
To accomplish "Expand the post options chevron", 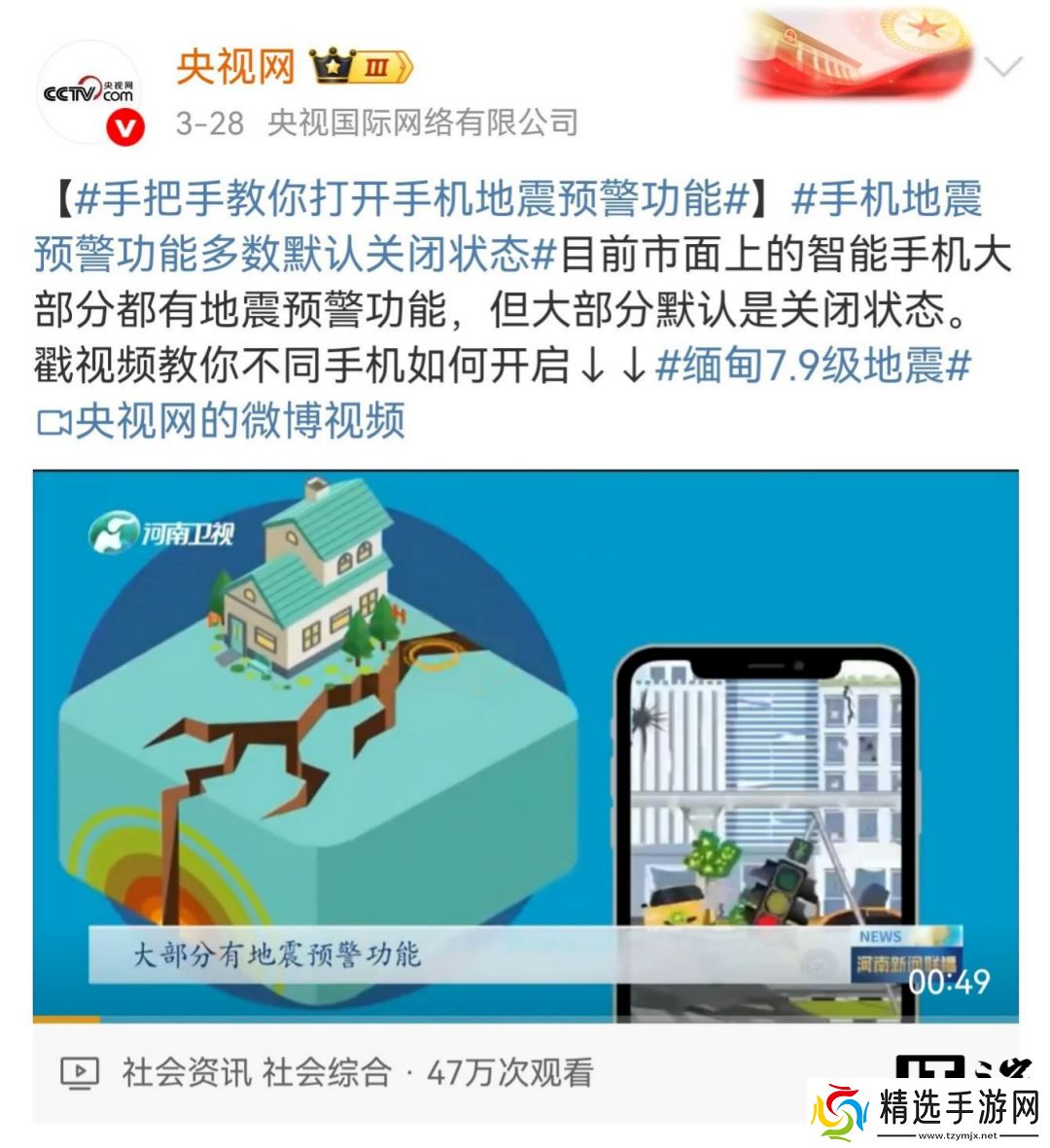I will (x=1003, y=67).
